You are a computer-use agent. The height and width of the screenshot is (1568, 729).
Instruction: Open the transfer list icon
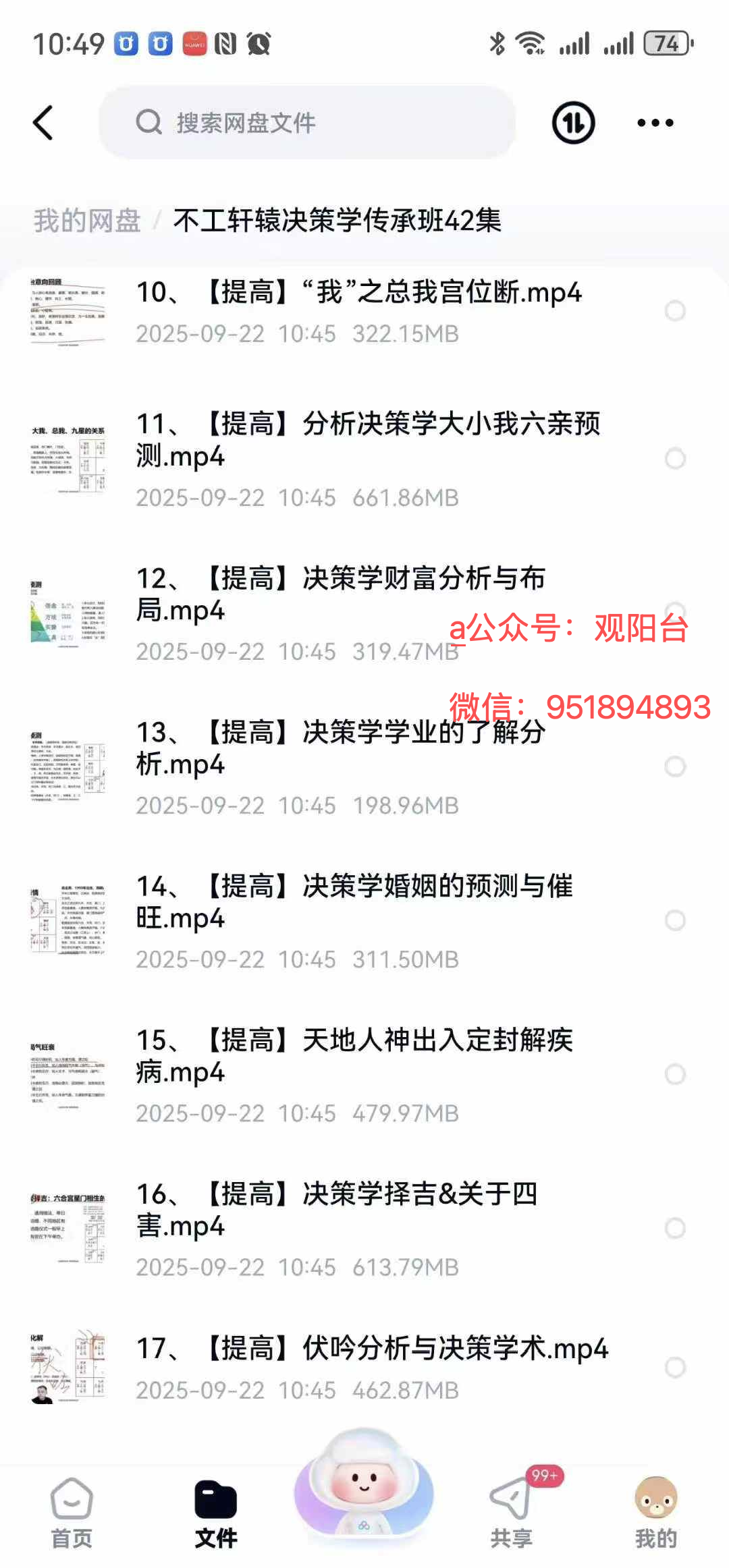(573, 123)
